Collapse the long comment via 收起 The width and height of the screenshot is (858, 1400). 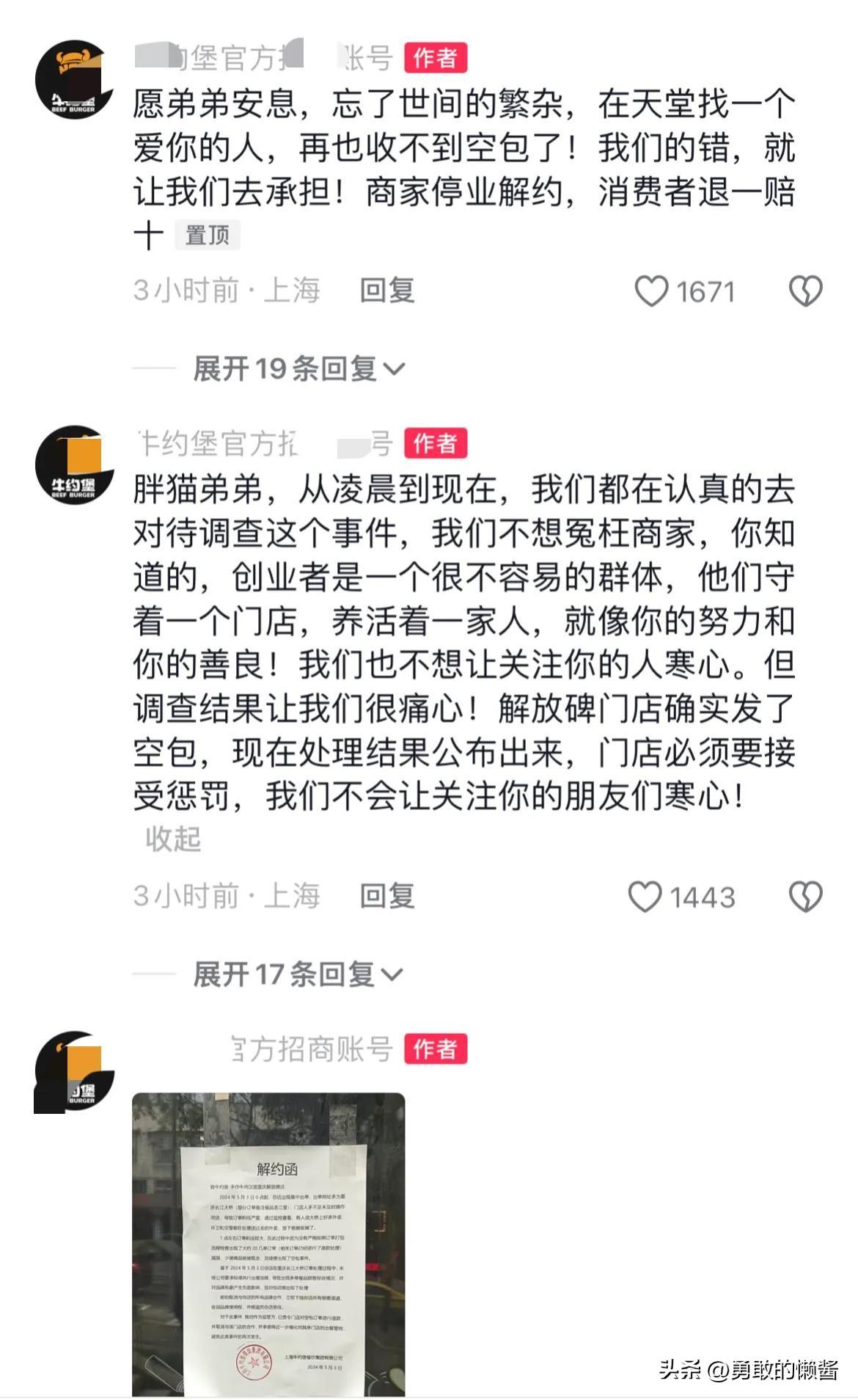point(173,839)
